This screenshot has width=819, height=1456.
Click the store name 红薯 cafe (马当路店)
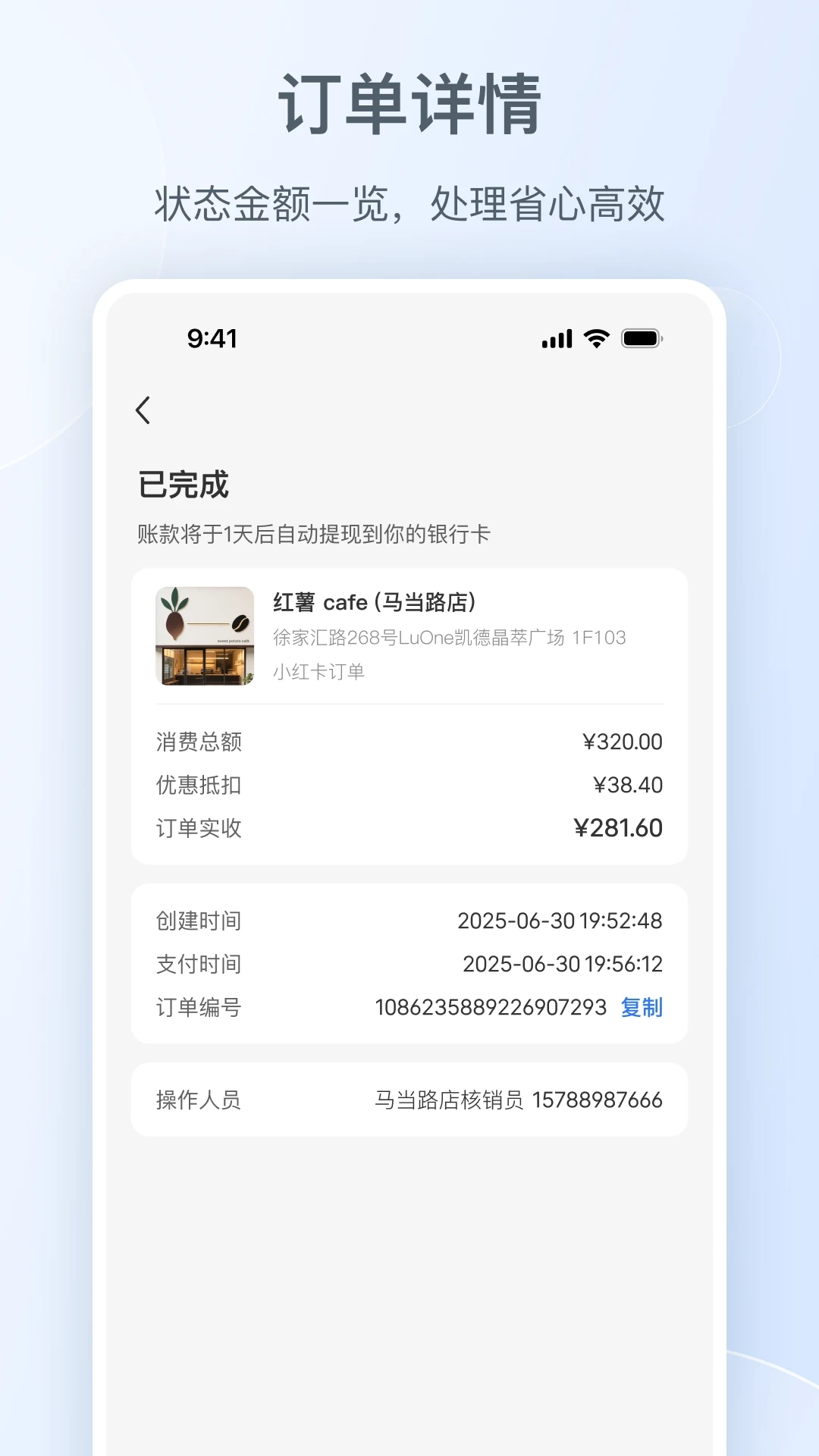tap(375, 603)
